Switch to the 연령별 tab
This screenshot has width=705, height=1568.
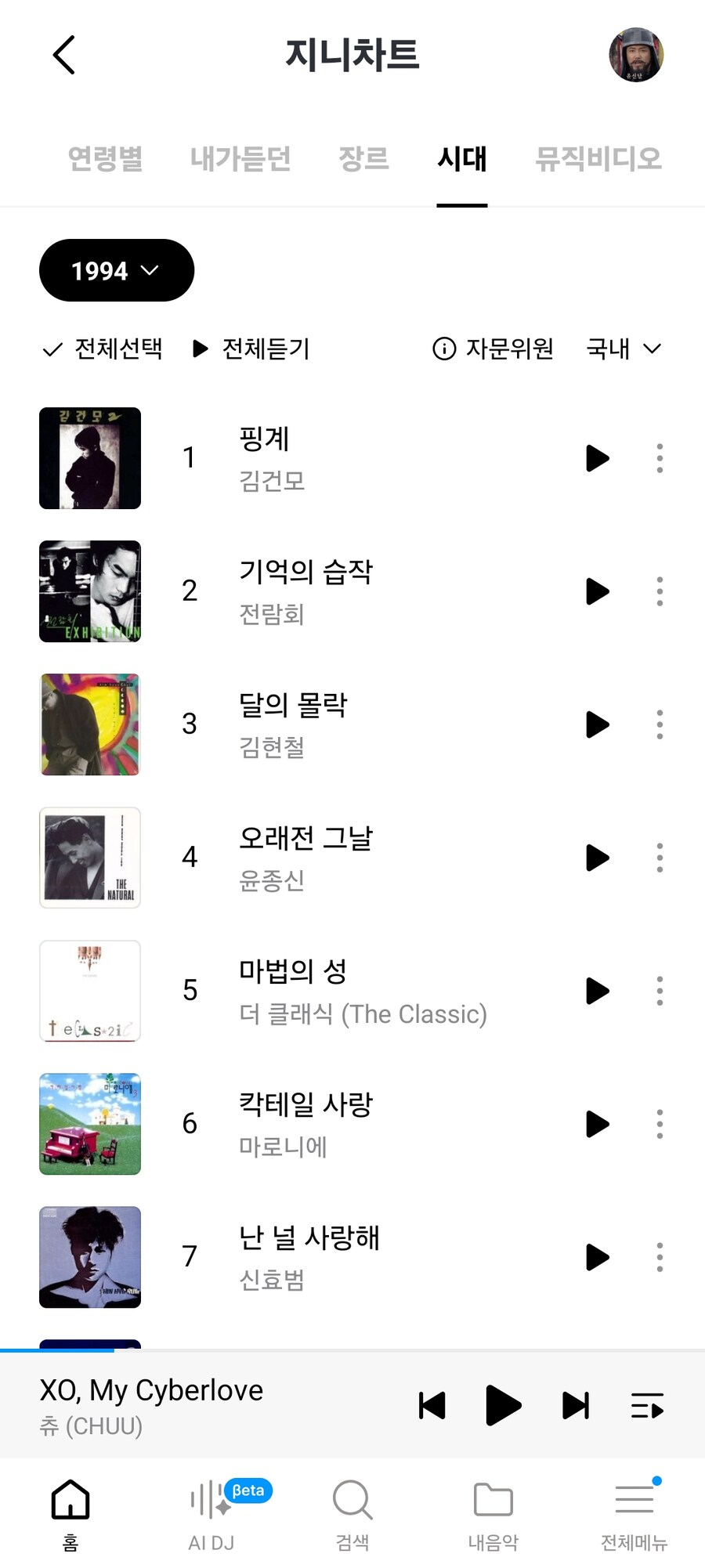[x=106, y=159]
